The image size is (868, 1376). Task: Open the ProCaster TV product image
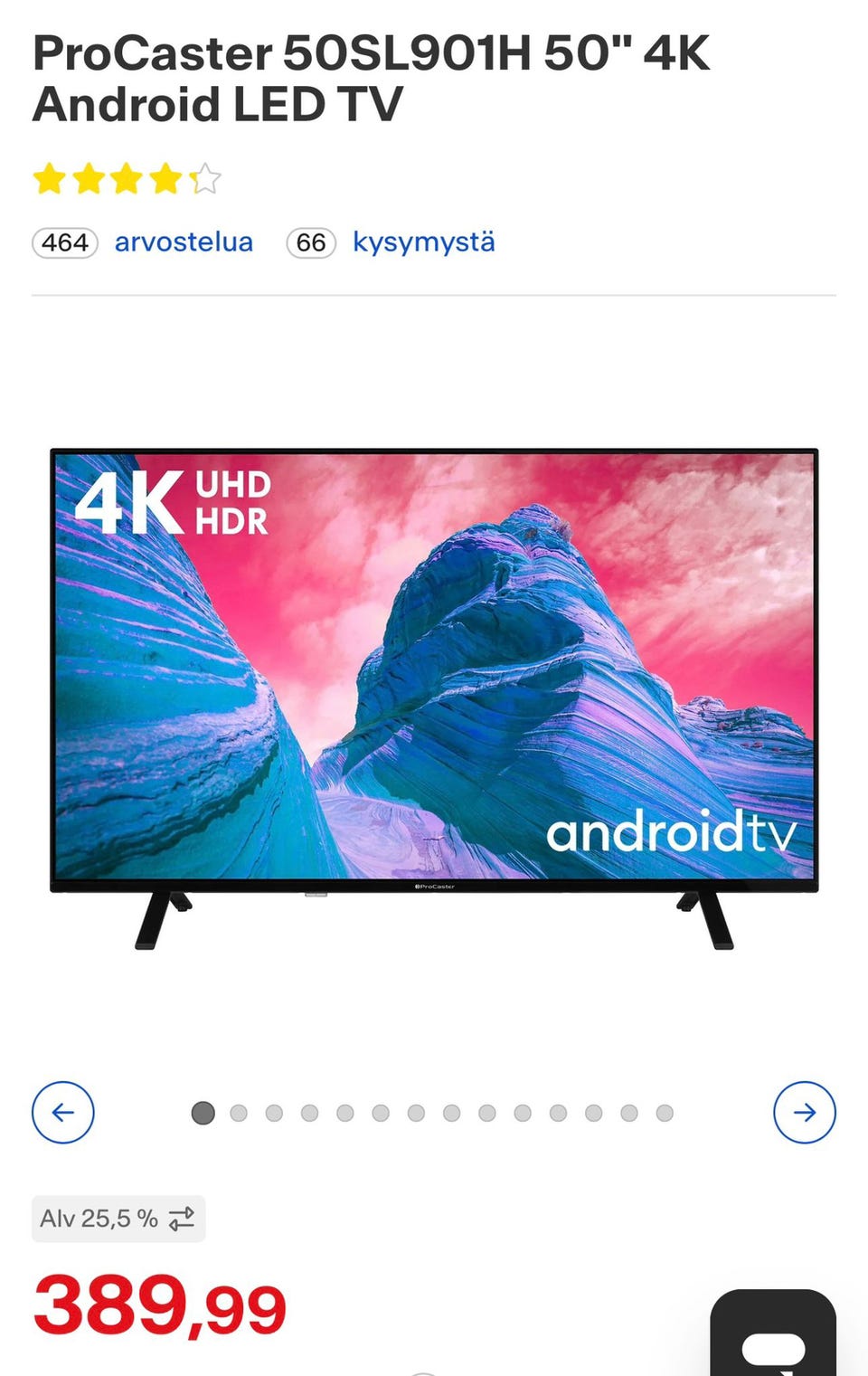434,697
